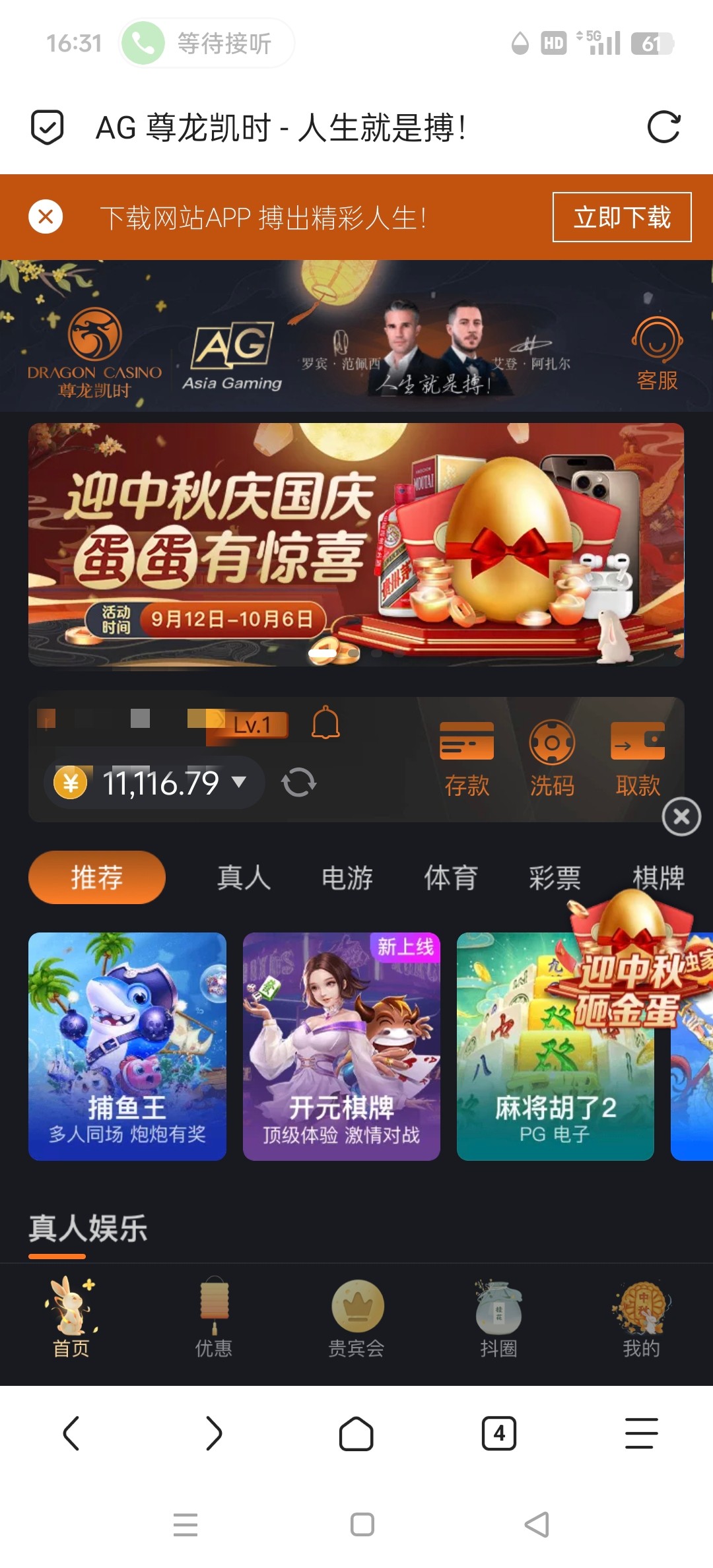Open the 贵宾会 tab
The width and height of the screenshot is (713, 1568).
click(x=356, y=1317)
